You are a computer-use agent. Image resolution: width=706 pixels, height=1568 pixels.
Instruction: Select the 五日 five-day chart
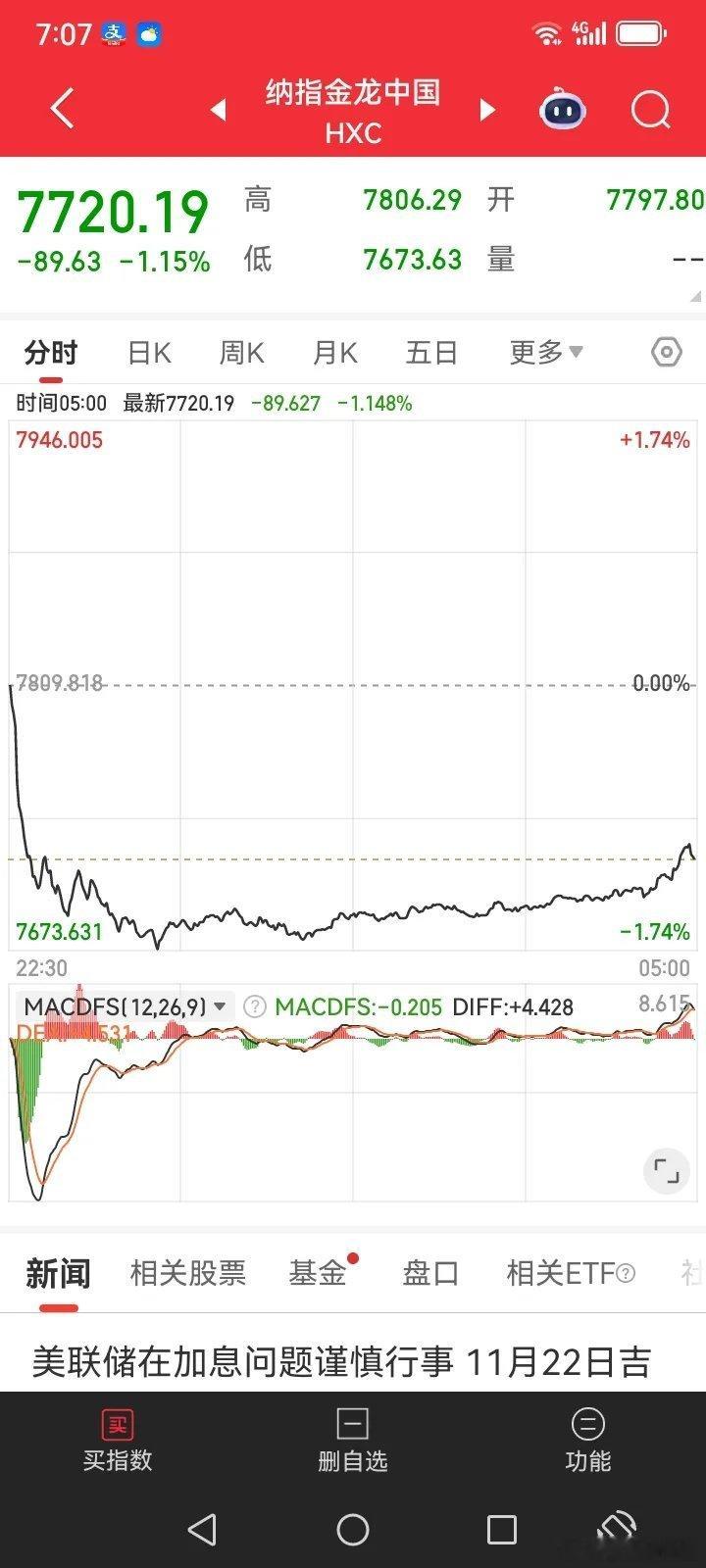pos(429,352)
